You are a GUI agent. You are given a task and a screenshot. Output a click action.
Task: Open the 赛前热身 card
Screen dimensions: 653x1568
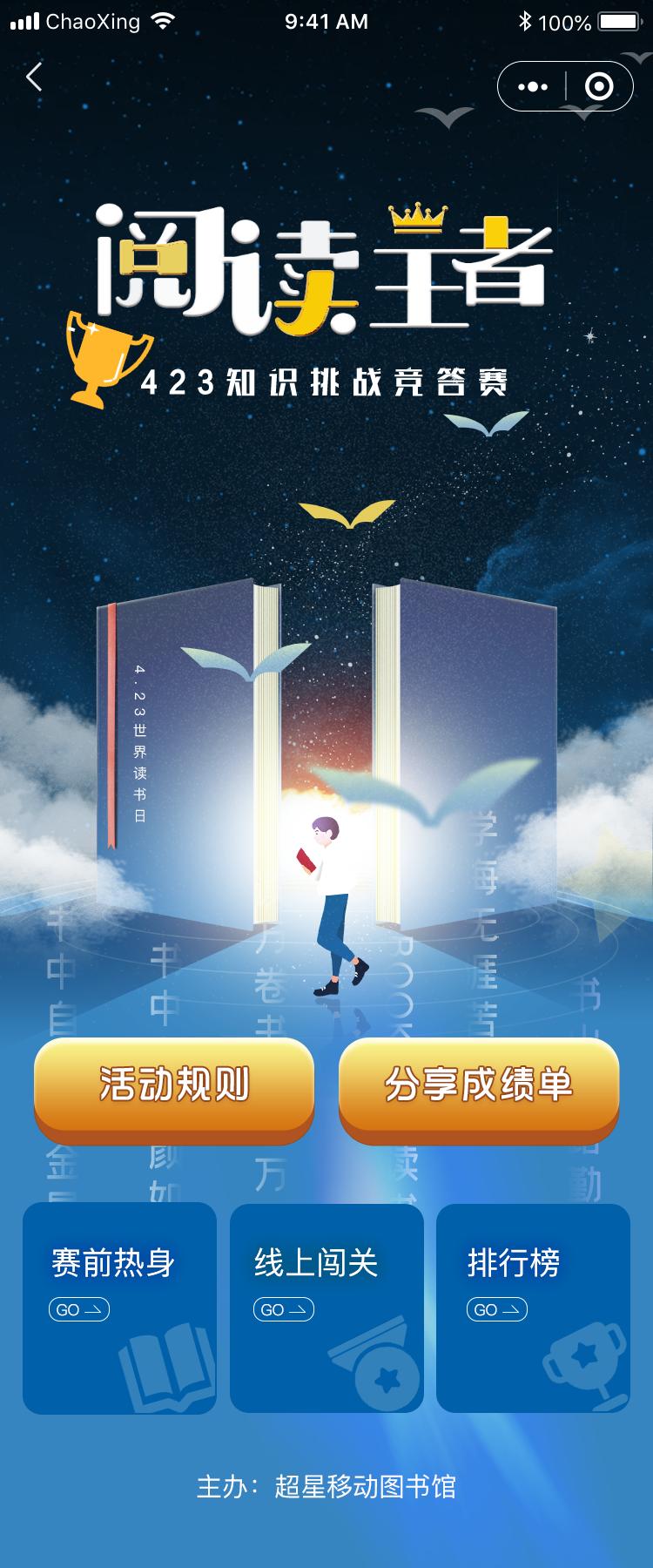pos(119,1307)
